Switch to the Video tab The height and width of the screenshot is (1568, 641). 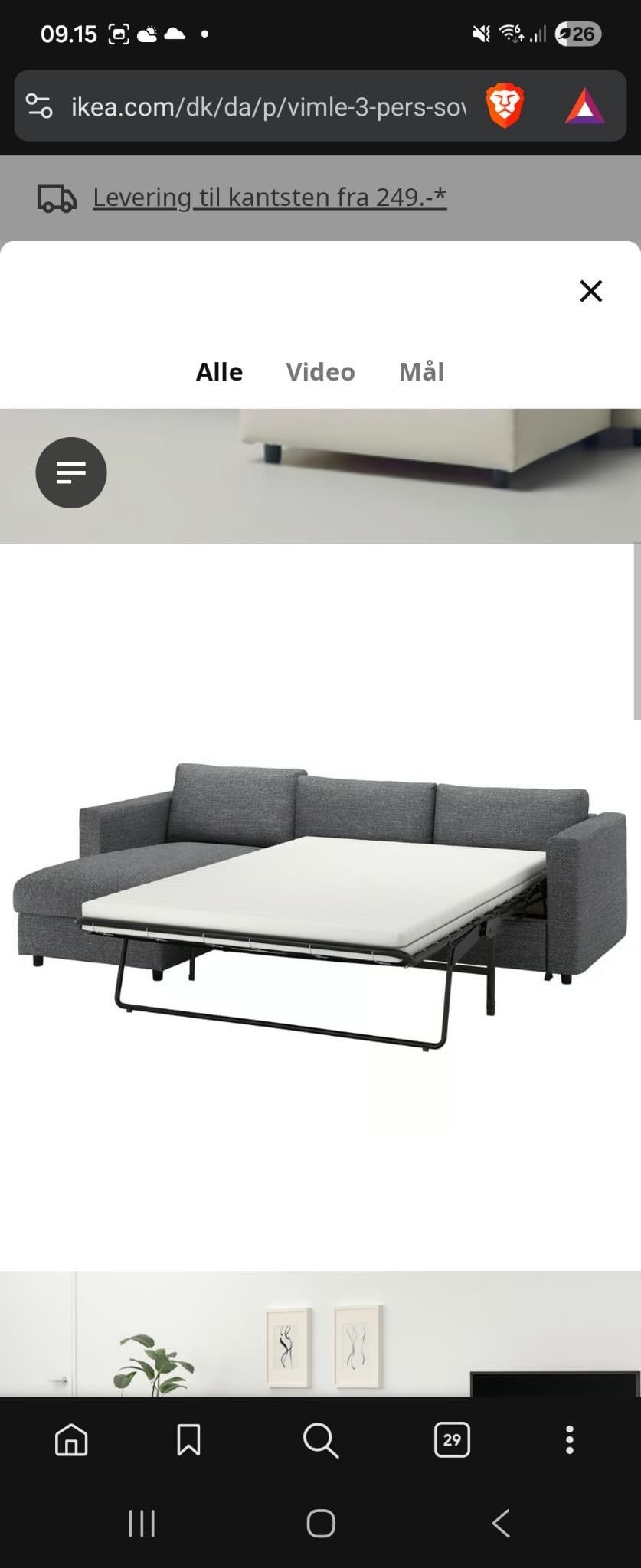[x=320, y=372]
